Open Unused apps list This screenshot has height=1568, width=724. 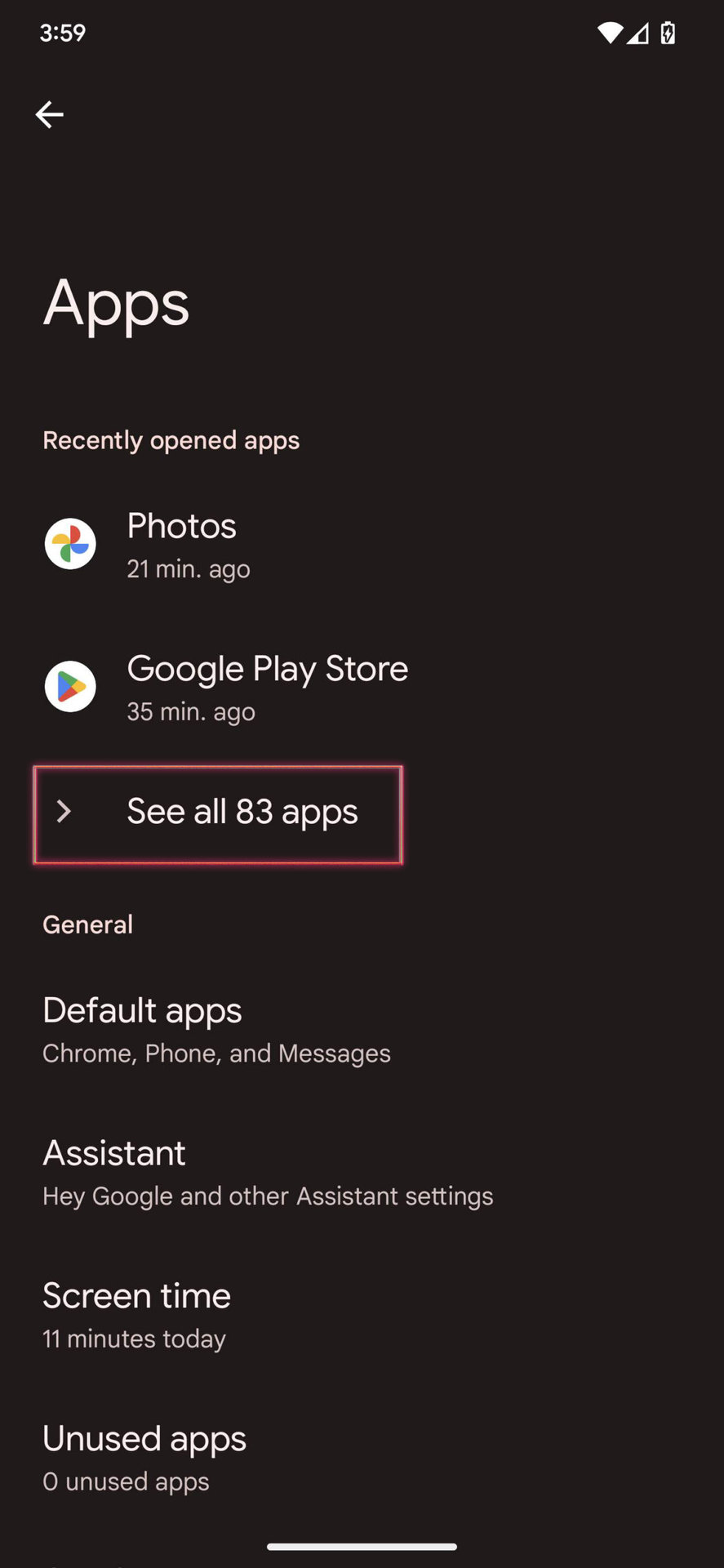[144, 1458]
